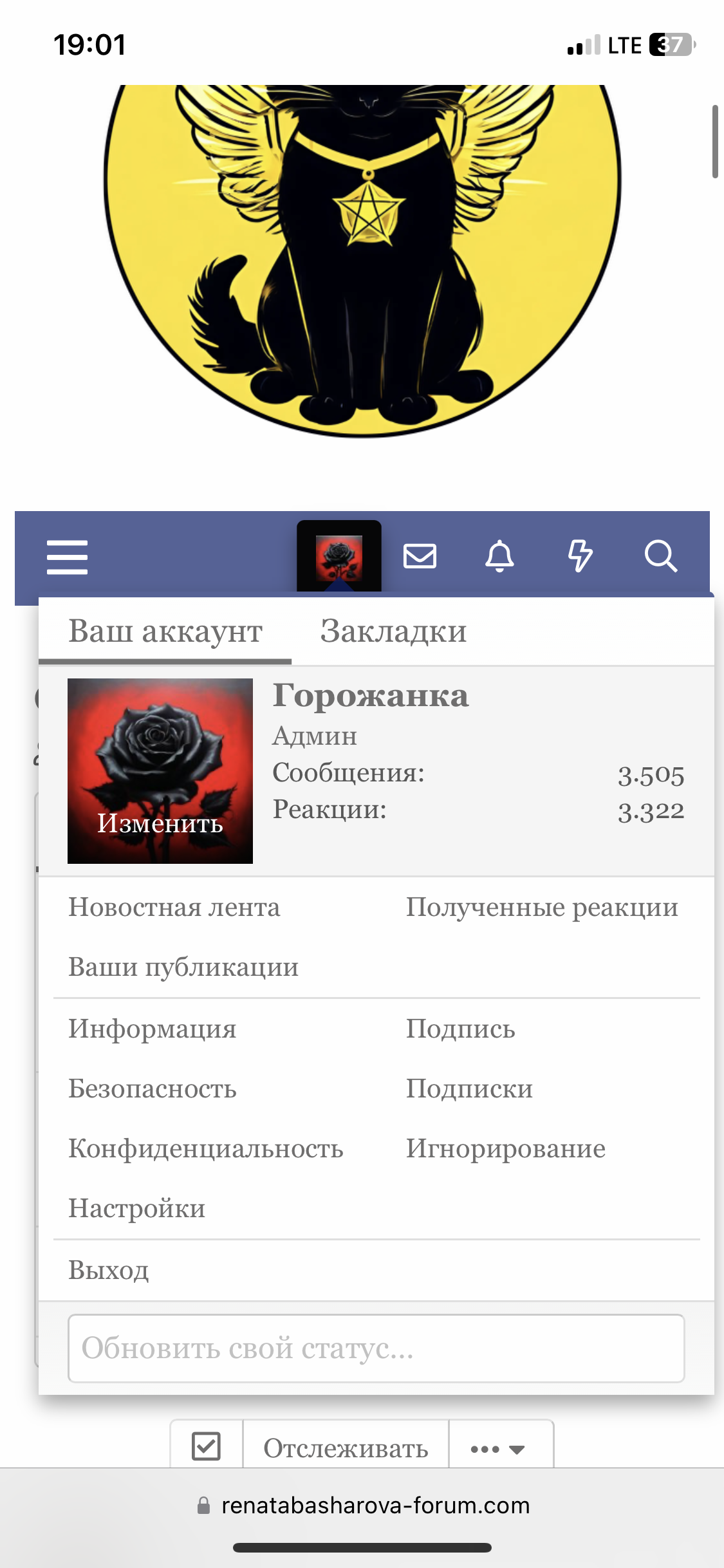Image resolution: width=724 pixels, height=1568 pixels.
Task: Open Конфиденциальность settings
Action: coord(206,1149)
